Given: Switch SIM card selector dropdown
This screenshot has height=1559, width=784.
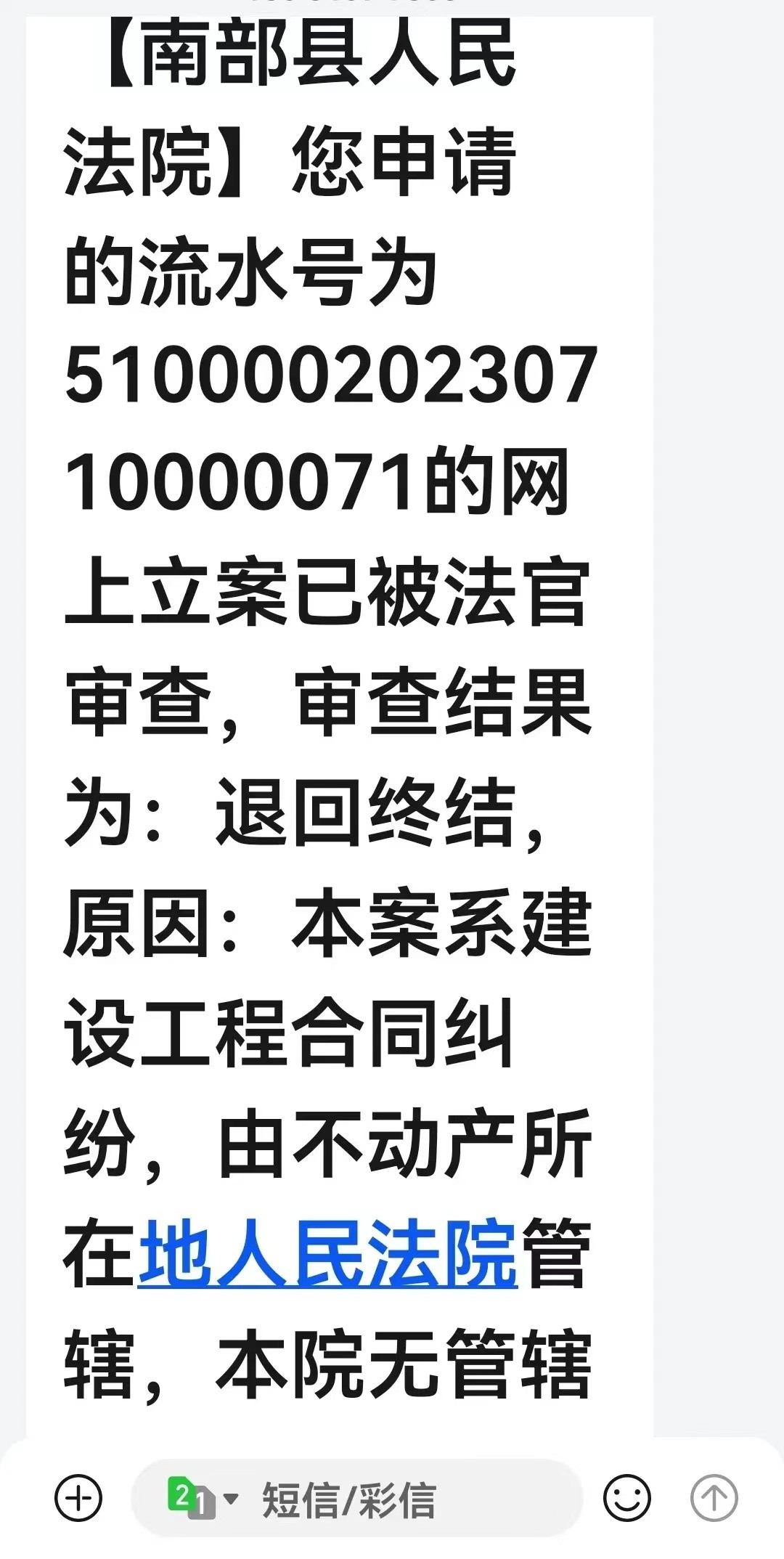Looking at the screenshot, I should [202, 1497].
